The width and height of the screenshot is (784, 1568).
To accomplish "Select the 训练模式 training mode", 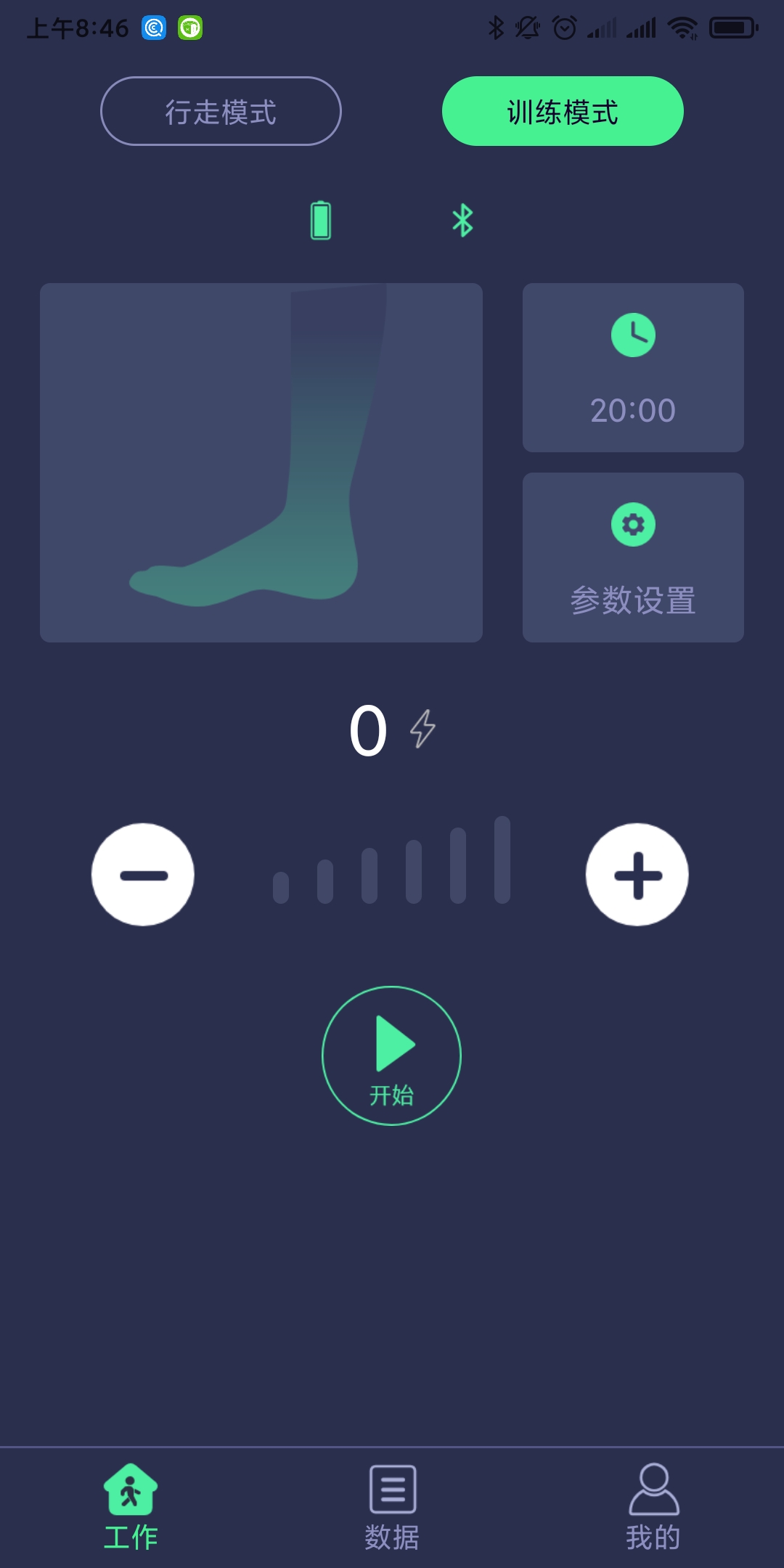I will [563, 111].
